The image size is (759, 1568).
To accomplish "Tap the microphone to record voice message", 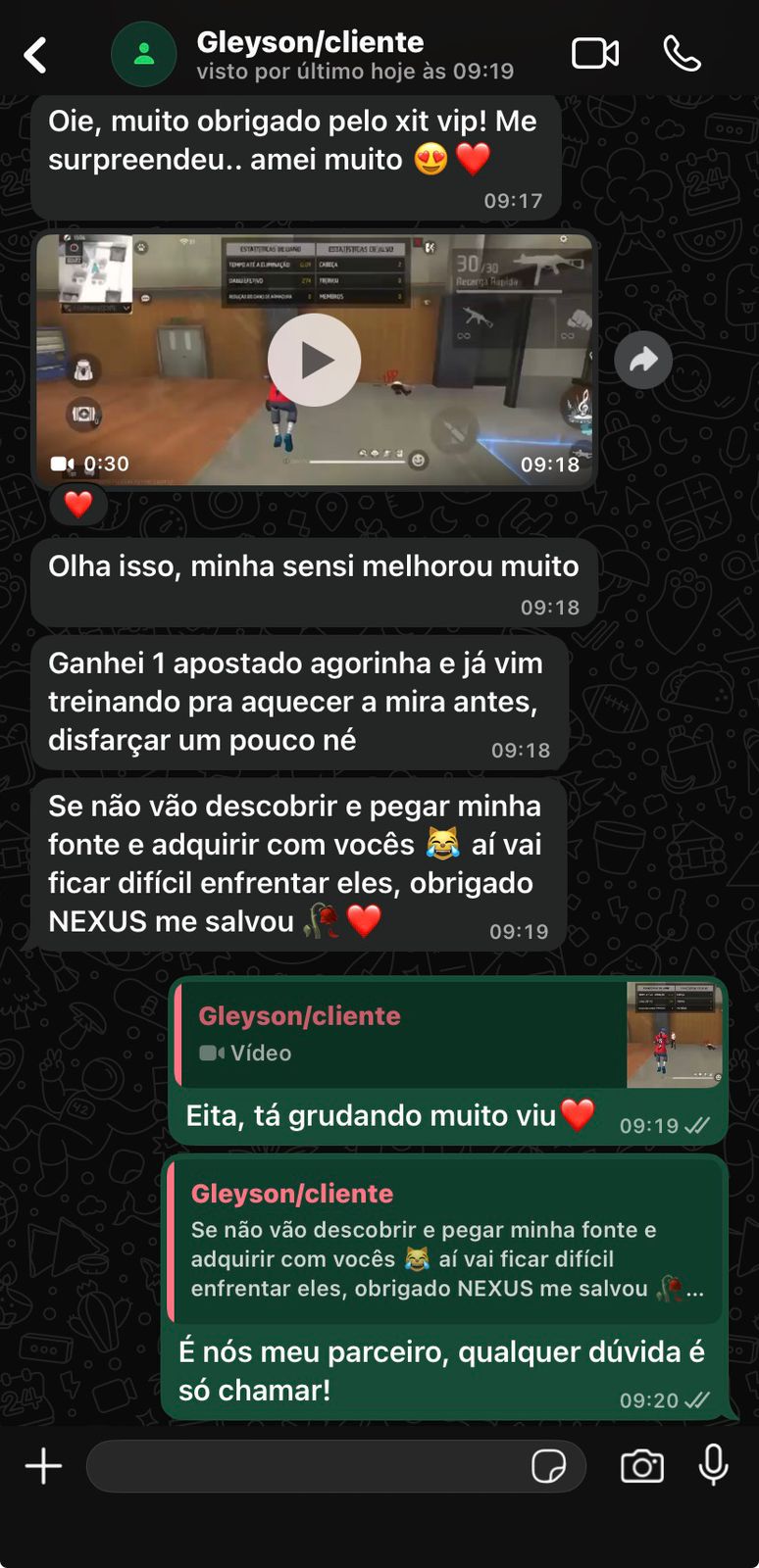I will pyautogui.click(x=711, y=1465).
